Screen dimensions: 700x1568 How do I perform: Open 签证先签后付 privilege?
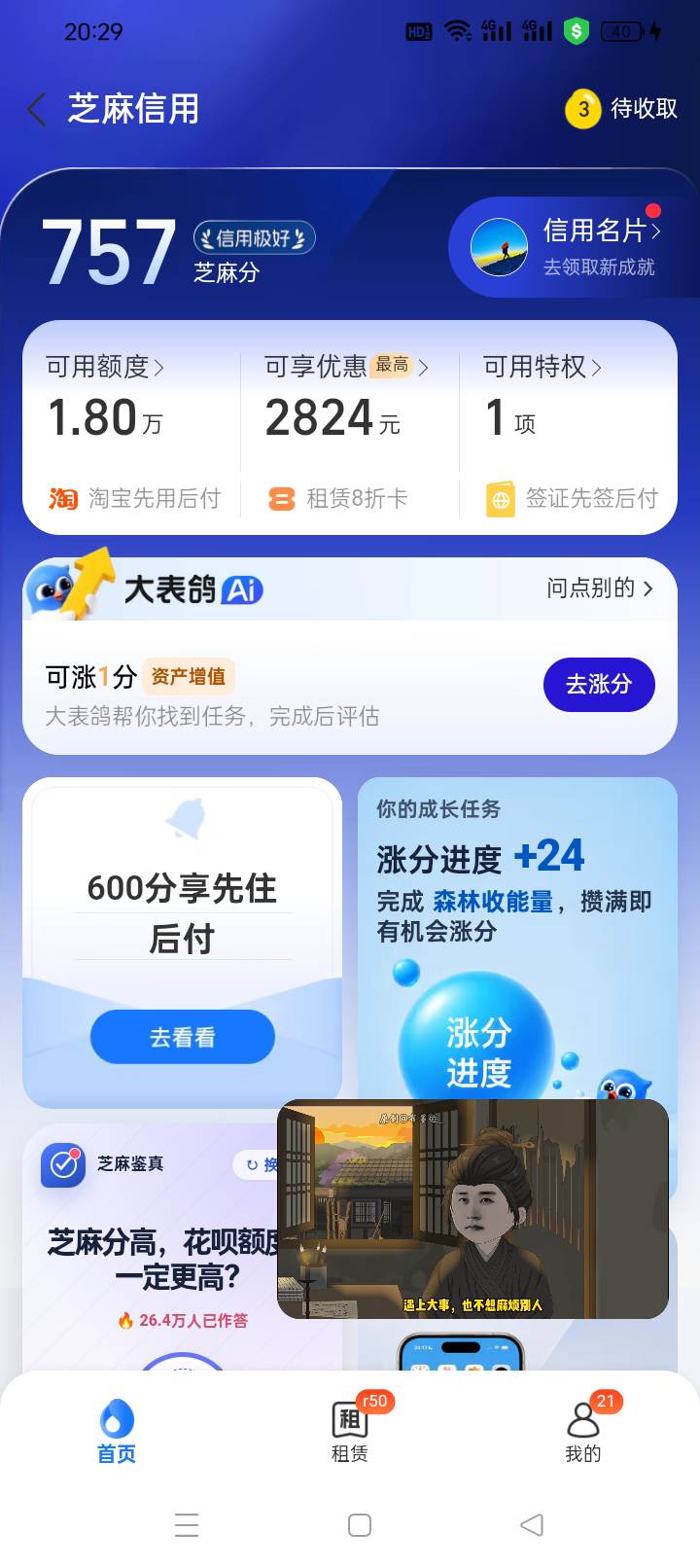coord(572,498)
